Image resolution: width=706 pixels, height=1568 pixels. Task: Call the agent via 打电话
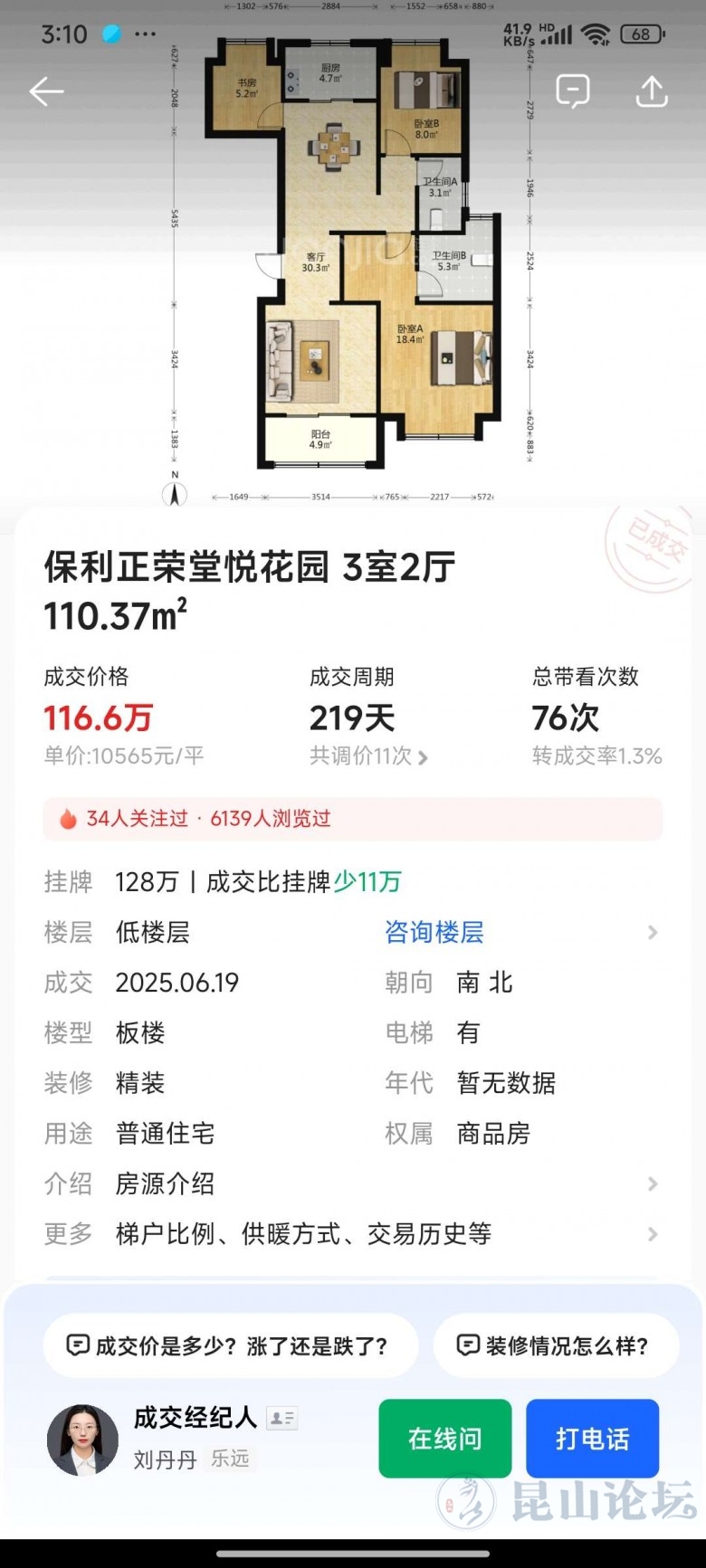[592, 1439]
